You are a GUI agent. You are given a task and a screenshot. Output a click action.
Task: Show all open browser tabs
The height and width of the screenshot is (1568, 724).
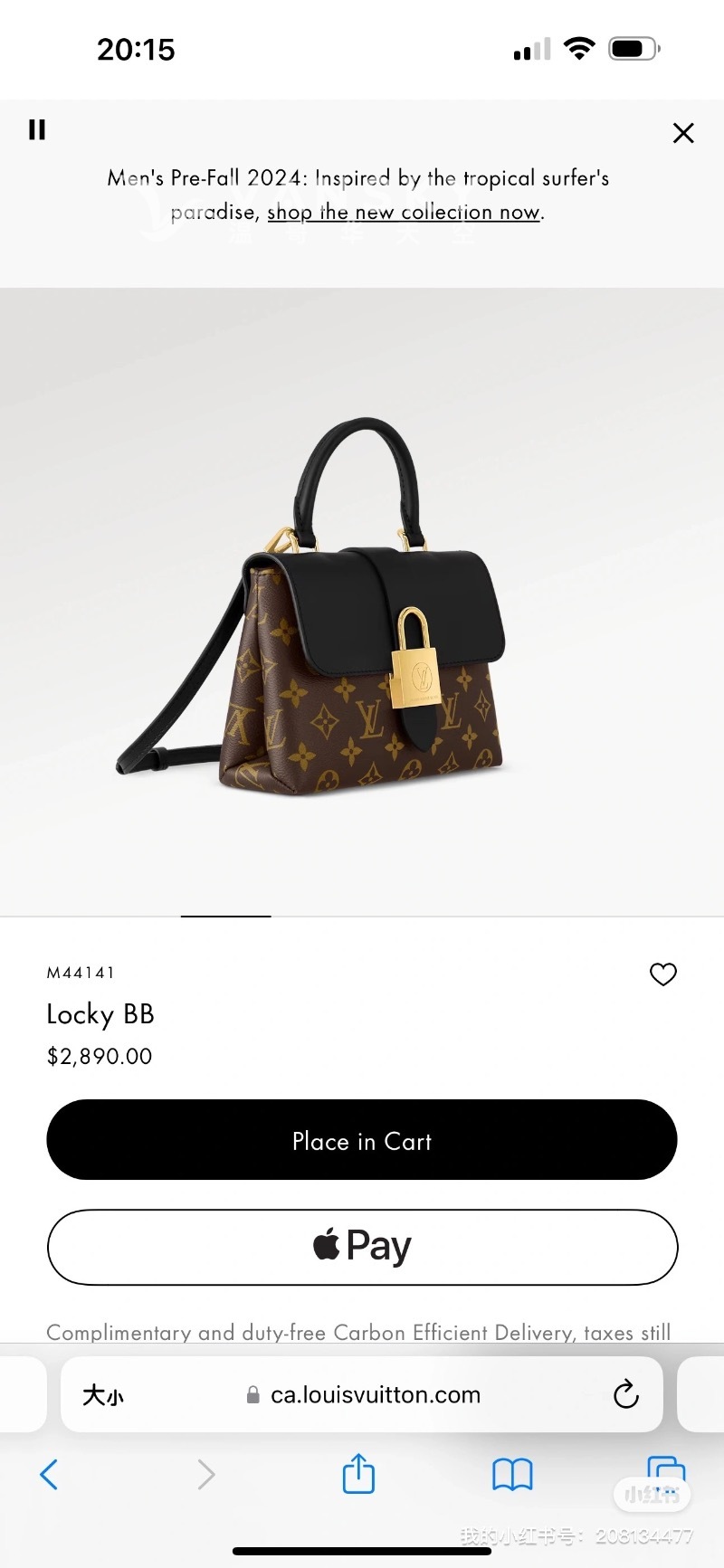[x=665, y=1473]
